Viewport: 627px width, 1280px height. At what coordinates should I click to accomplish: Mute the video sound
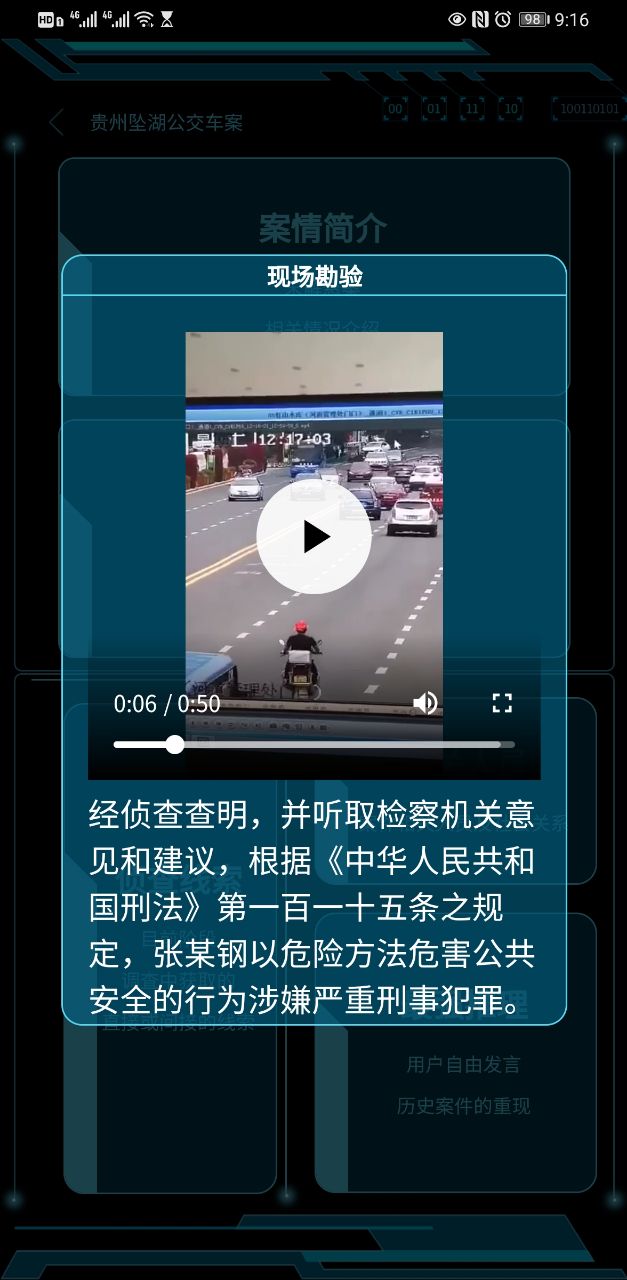pyautogui.click(x=425, y=703)
